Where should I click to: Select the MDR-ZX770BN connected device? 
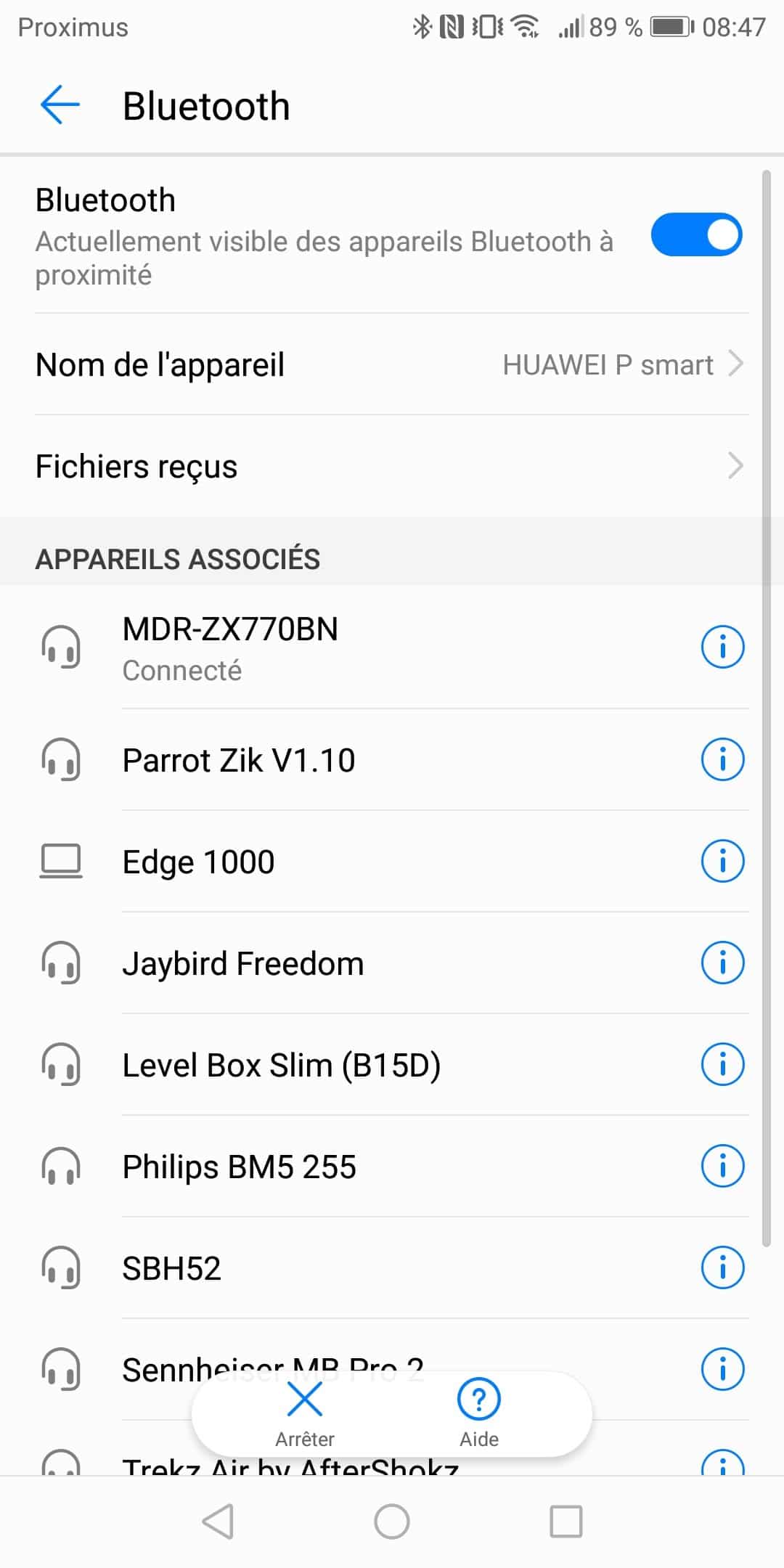[x=363, y=648]
